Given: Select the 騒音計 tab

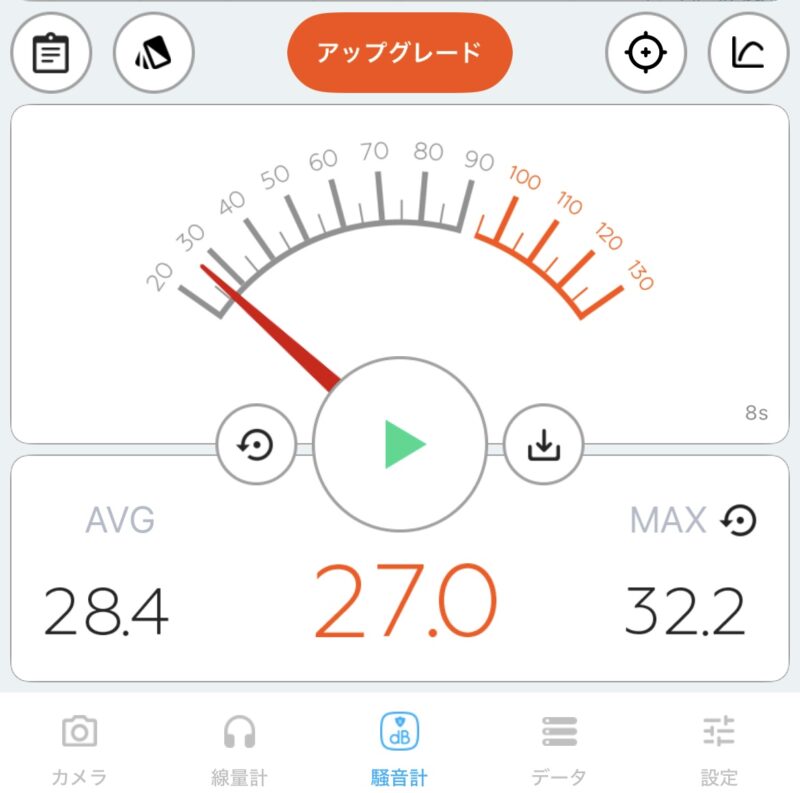Looking at the screenshot, I should (399, 750).
